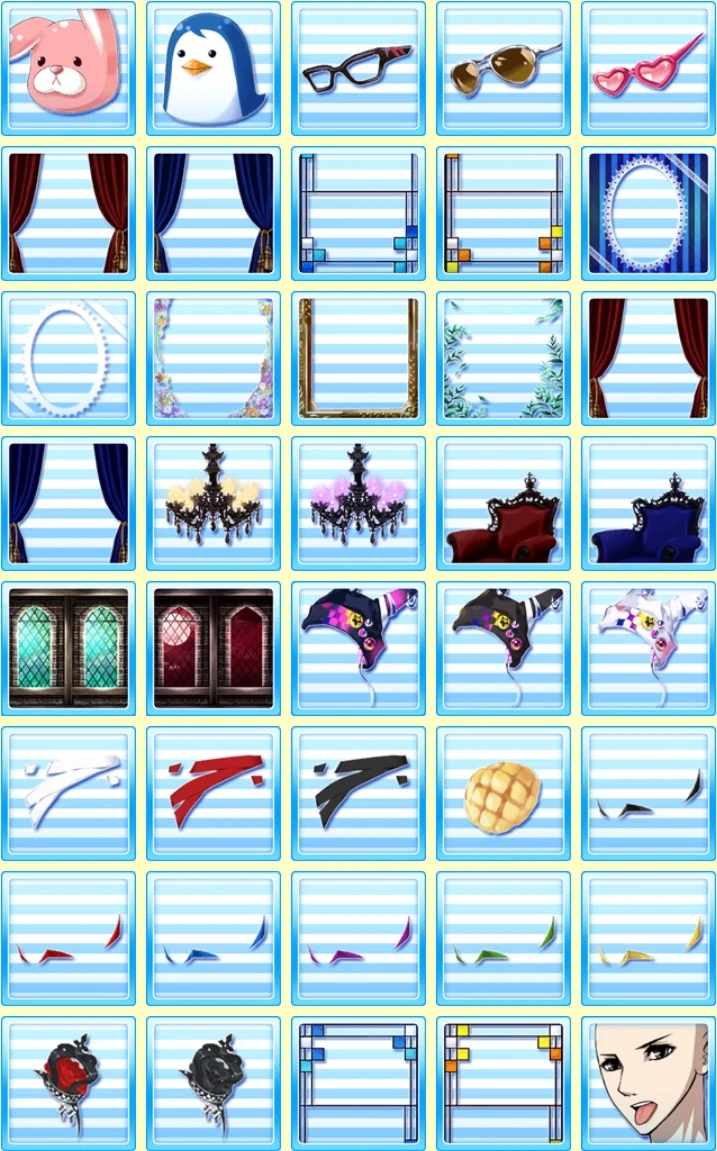Choose the red rose brooch
Image resolution: width=717 pixels, height=1151 pixels.
pyautogui.click(x=68, y=1083)
